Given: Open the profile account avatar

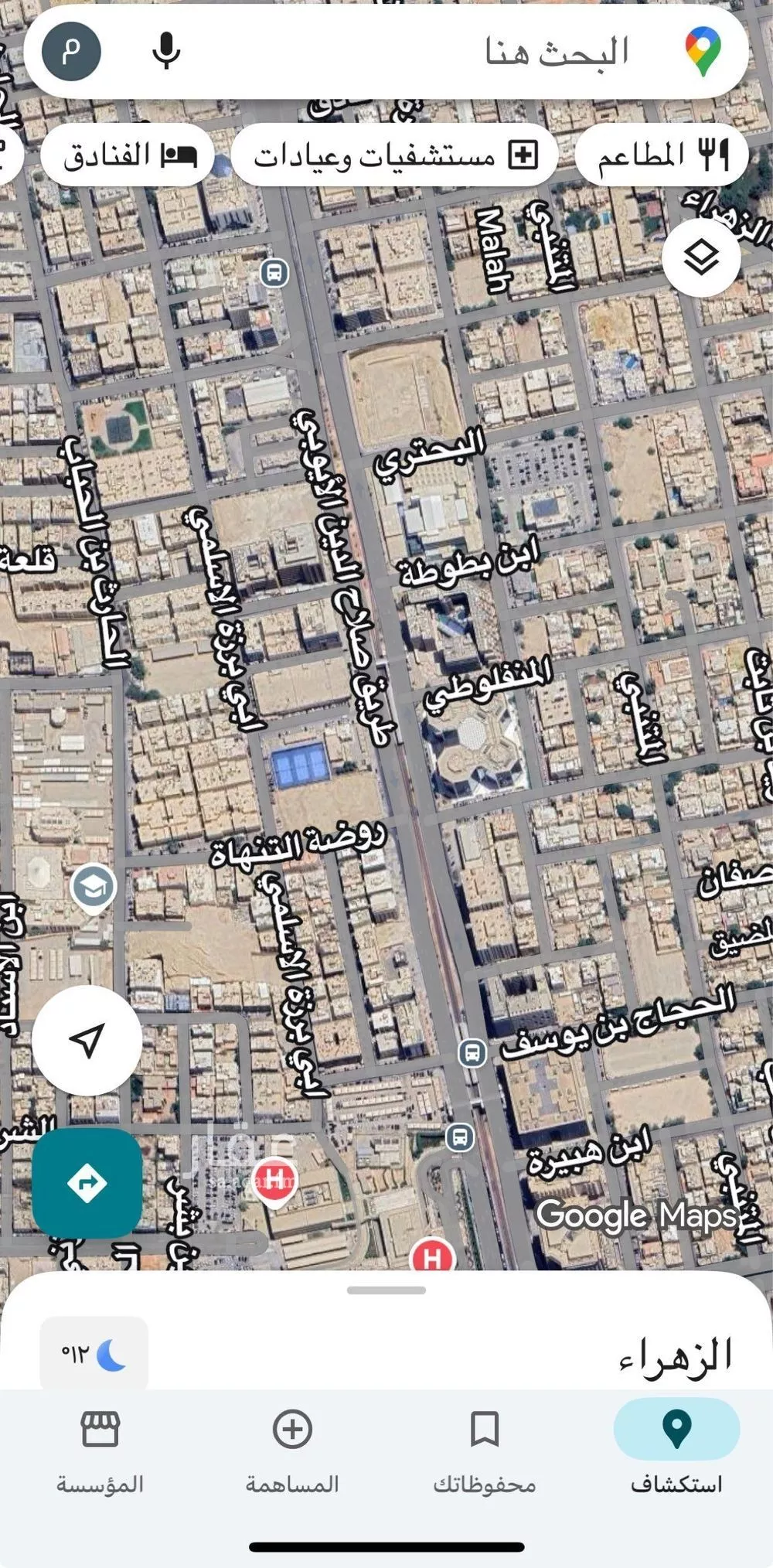Looking at the screenshot, I should pyautogui.click(x=71, y=51).
